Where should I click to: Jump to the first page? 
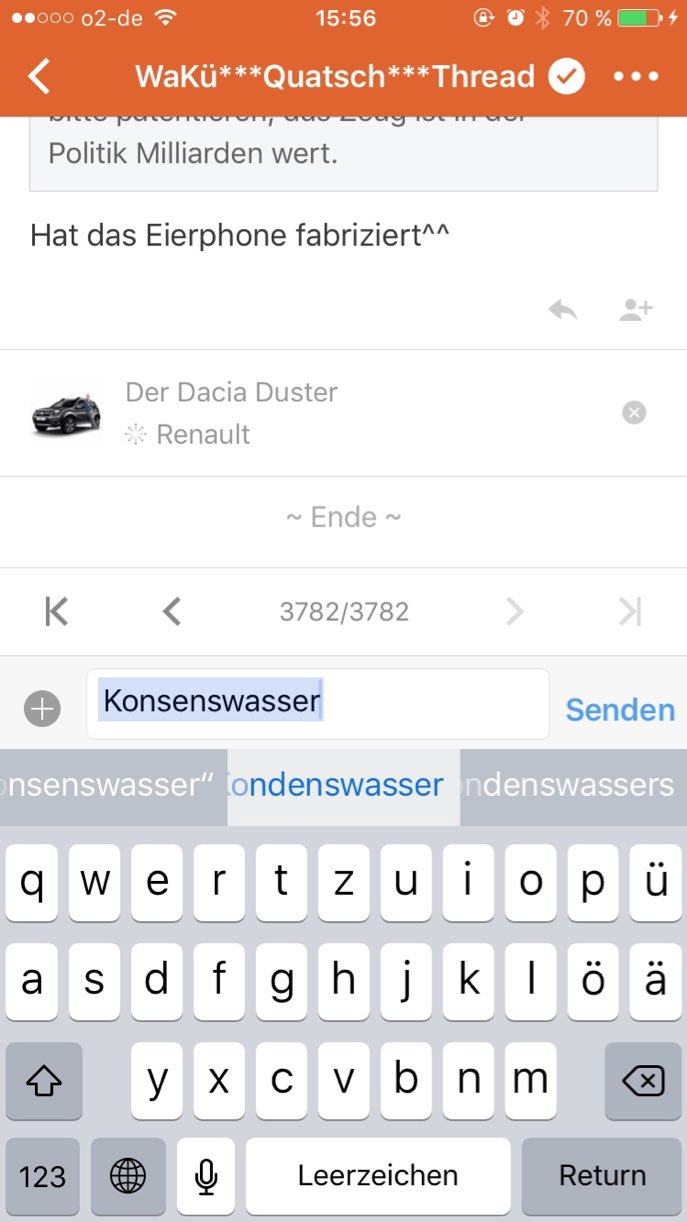click(57, 611)
